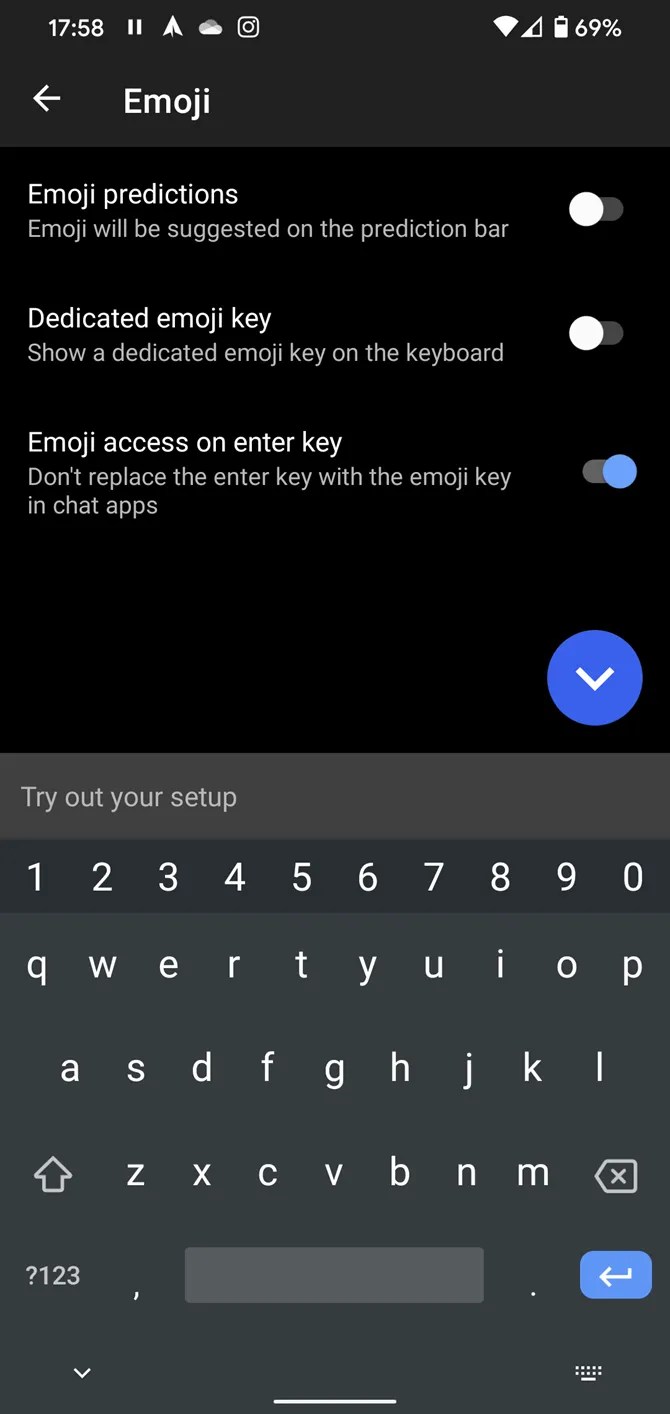This screenshot has width=670, height=1414.
Task: Open the keyboard switcher icon
Action: [x=588, y=1373]
